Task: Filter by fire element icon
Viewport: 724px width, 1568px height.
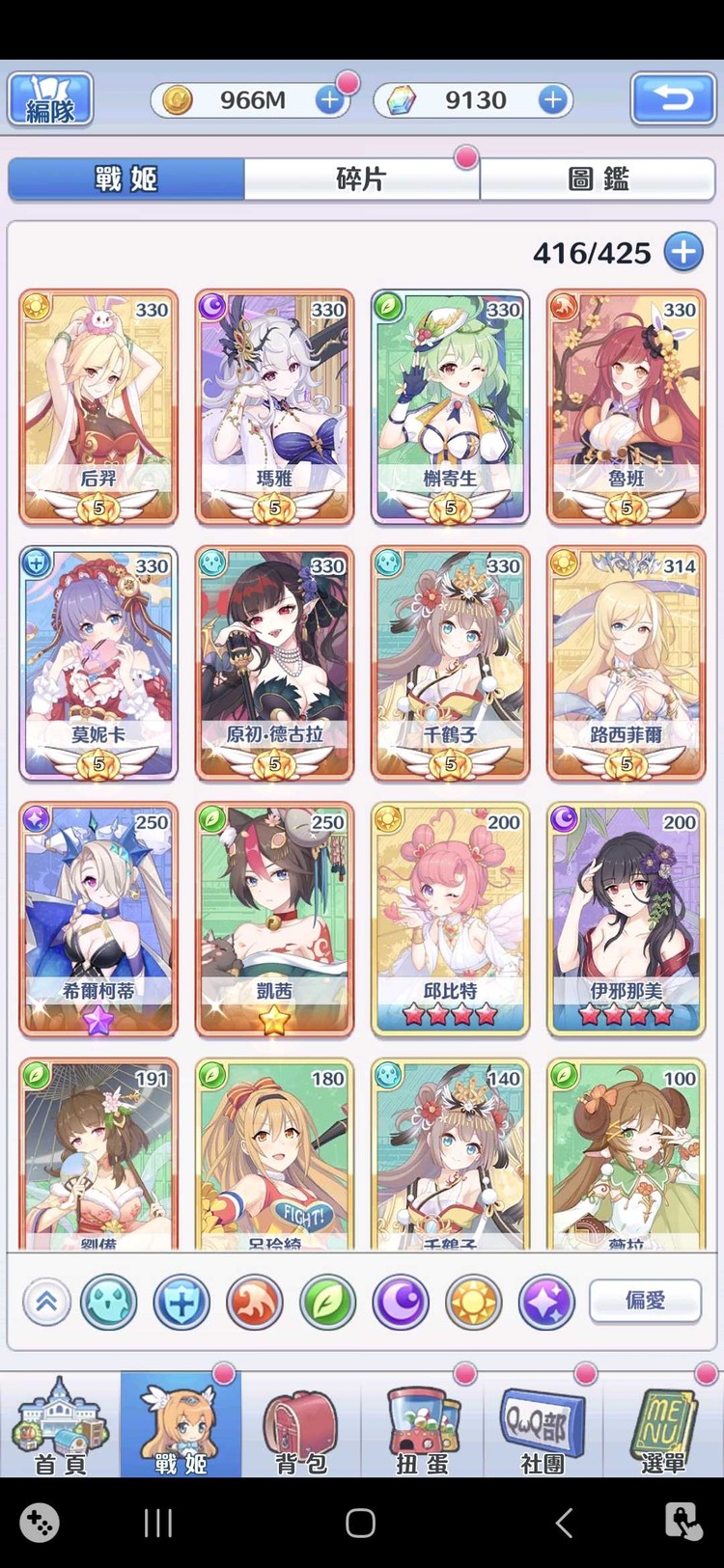Action: pos(255,1302)
